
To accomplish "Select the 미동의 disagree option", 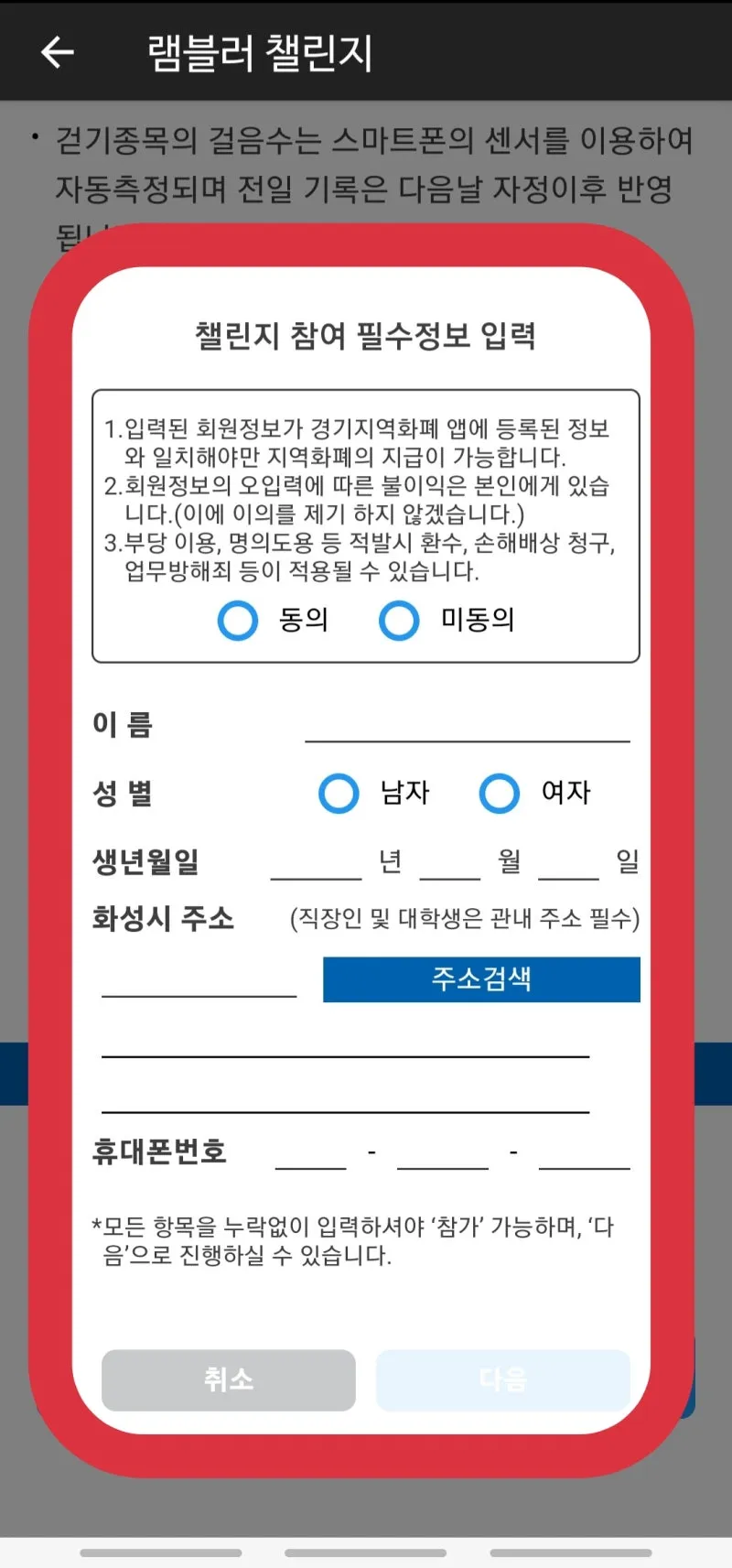I will 400,621.
